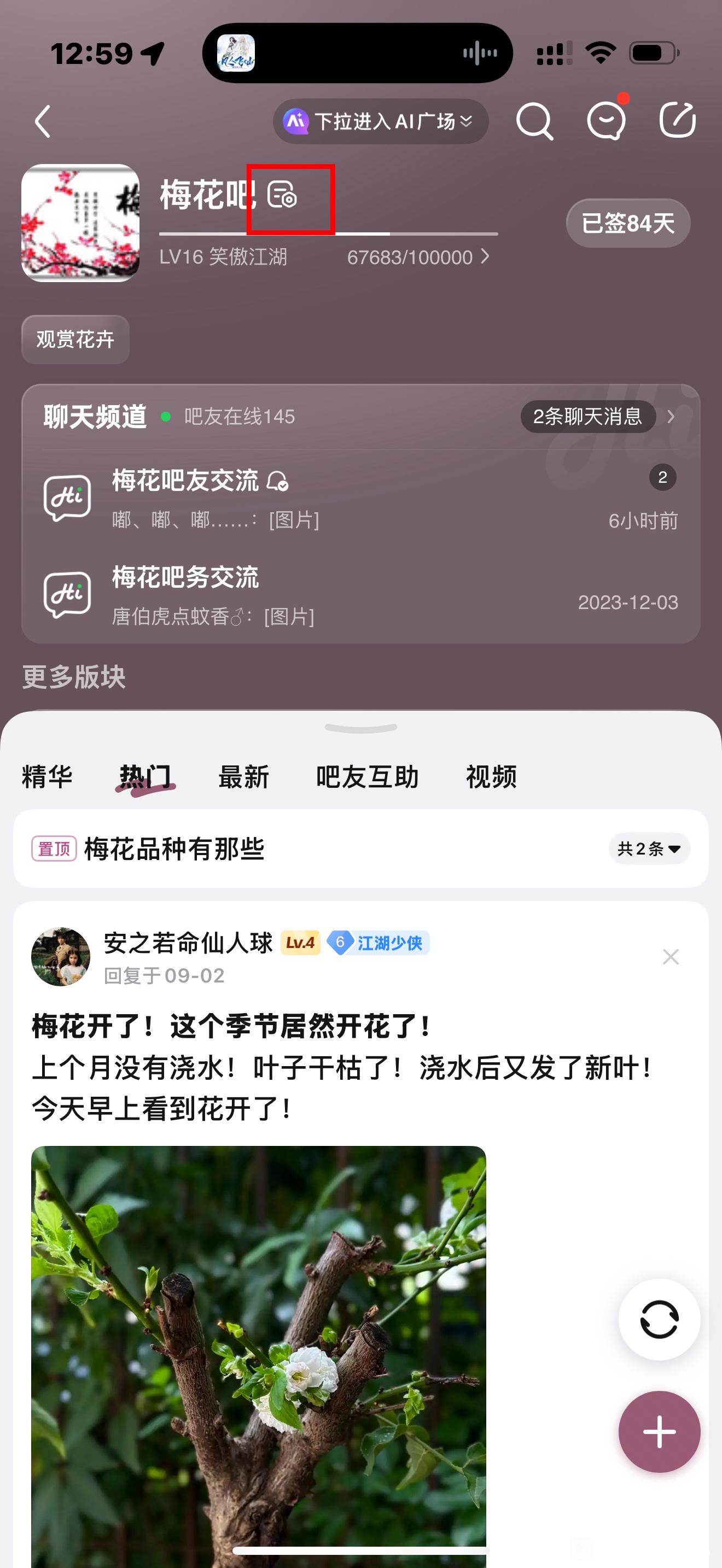The image size is (722, 1568).
Task: Open the 2条聊天消息 badge
Action: point(587,417)
